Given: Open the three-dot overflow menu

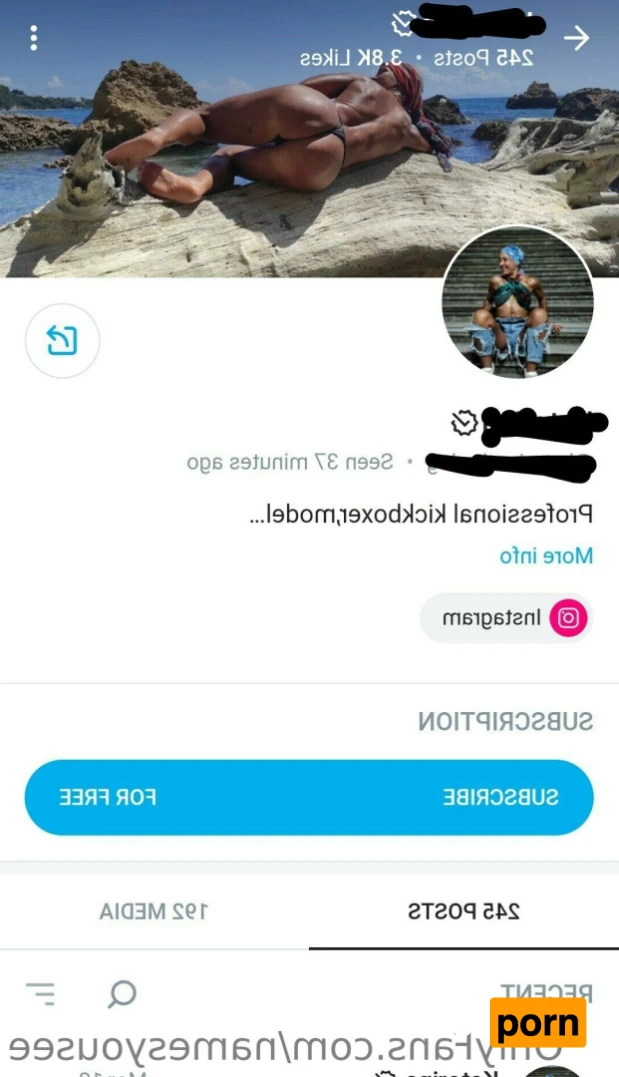Looking at the screenshot, I should [34, 38].
